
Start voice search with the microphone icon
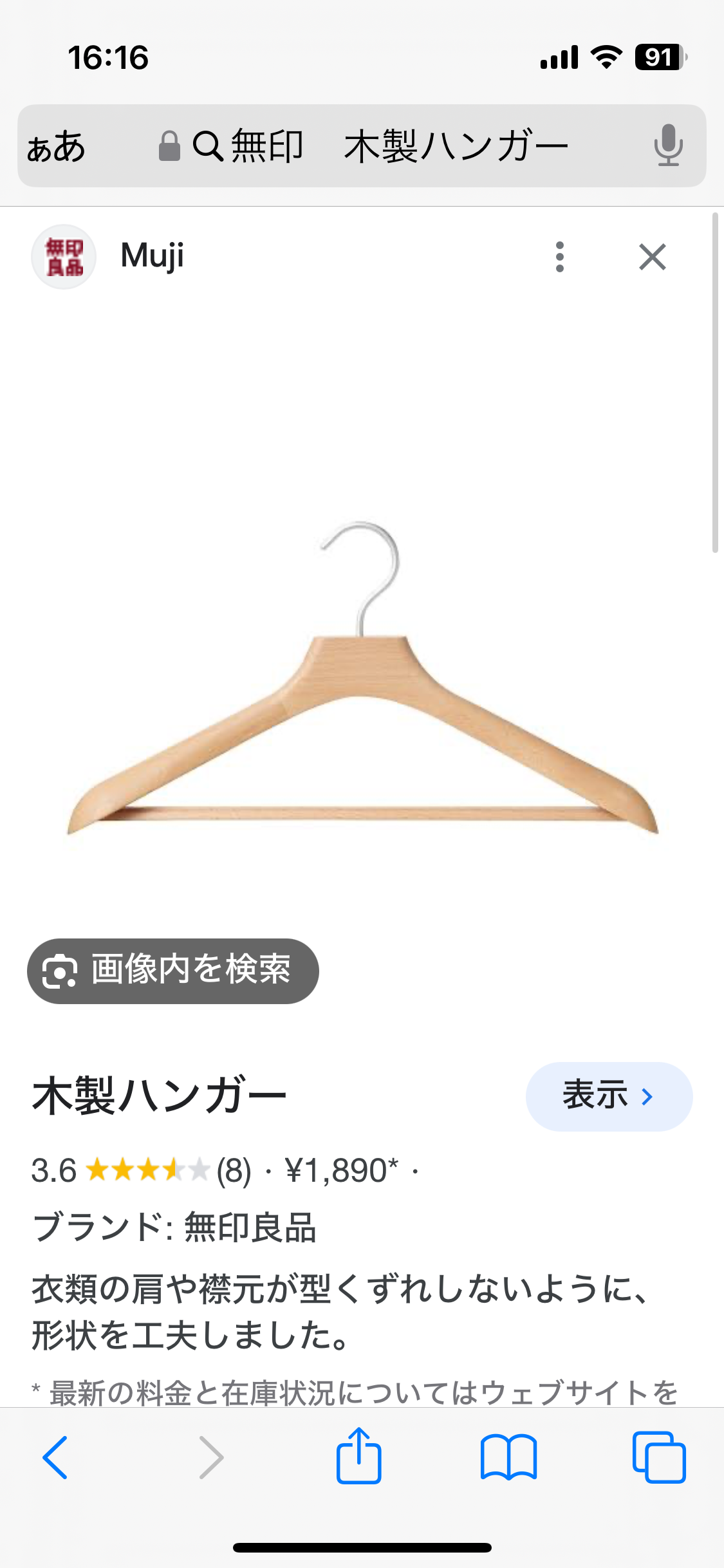pos(668,145)
